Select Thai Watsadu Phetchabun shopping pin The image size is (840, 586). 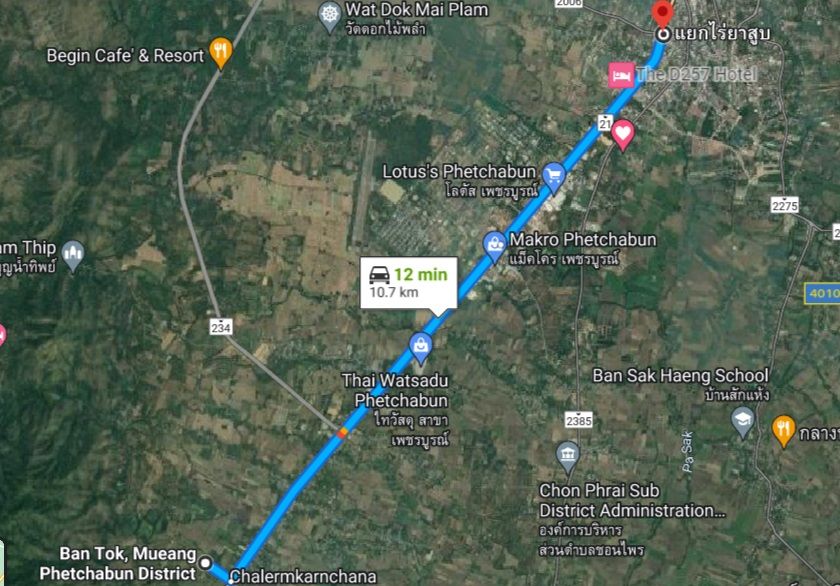pos(421,346)
